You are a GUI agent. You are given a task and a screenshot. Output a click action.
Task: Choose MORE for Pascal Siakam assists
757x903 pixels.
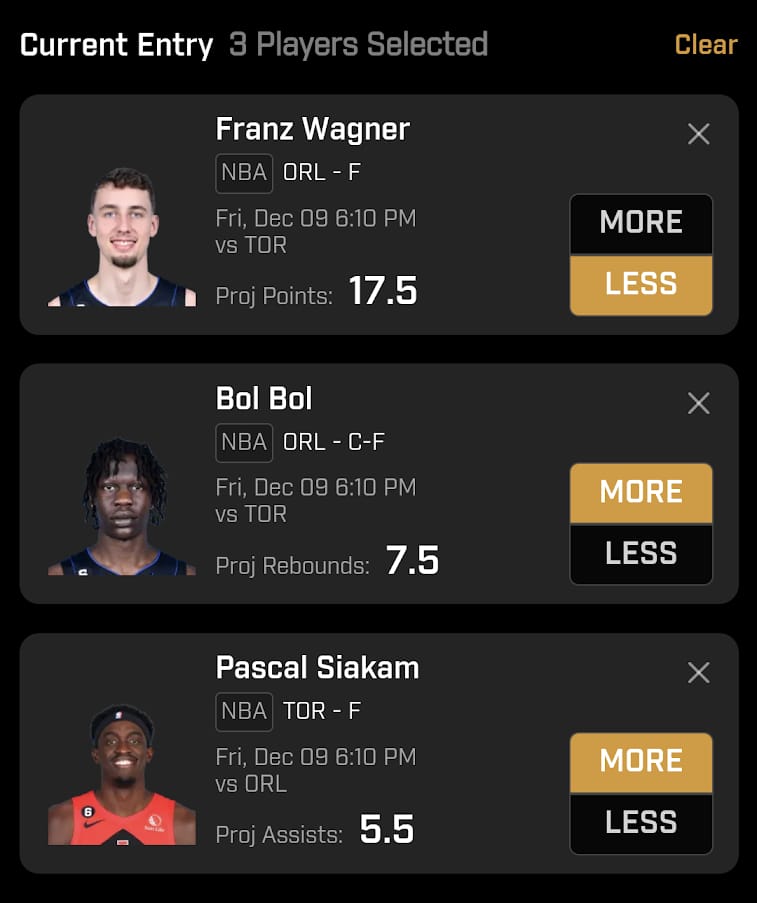pyautogui.click(x=641, y=762)
